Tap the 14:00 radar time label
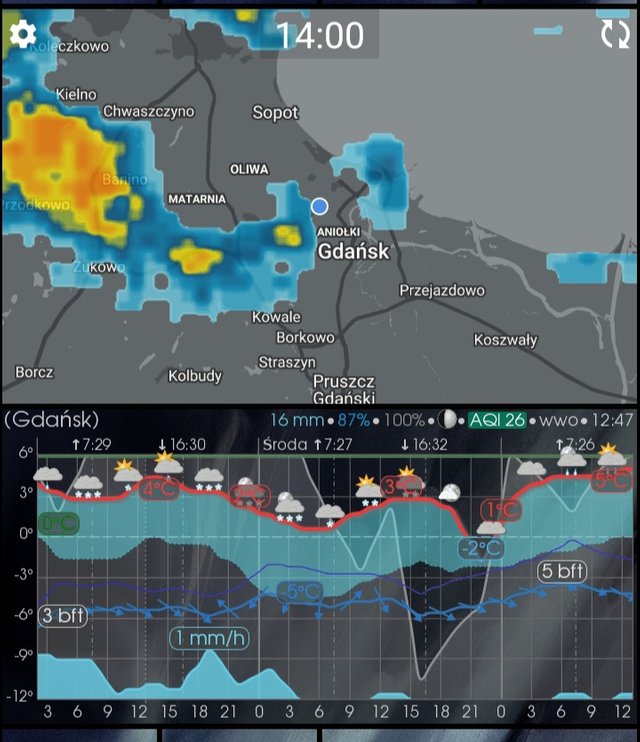Viewport: 640px width, 742px height. click(320, 35)
